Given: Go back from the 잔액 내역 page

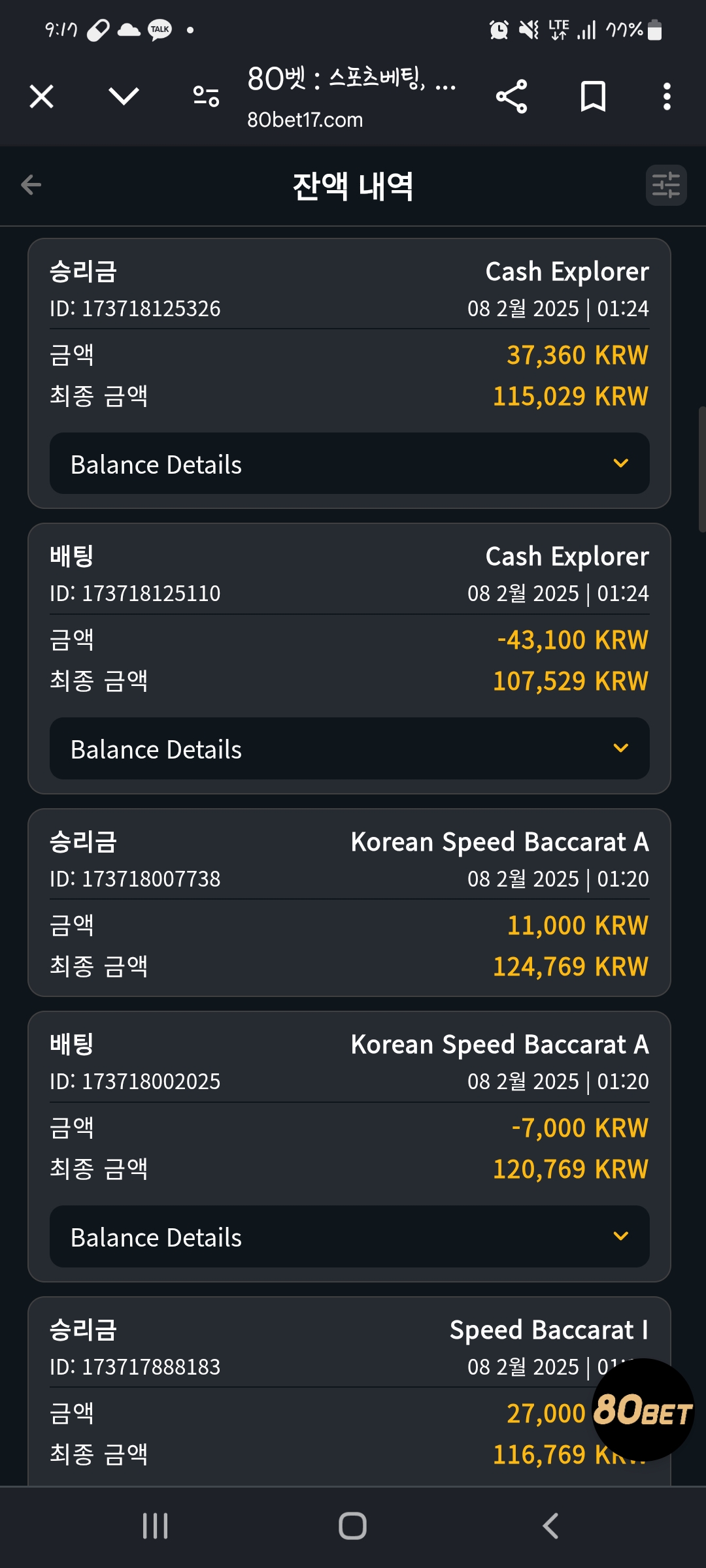Looking at the screenshot, I should click(31, 185).
